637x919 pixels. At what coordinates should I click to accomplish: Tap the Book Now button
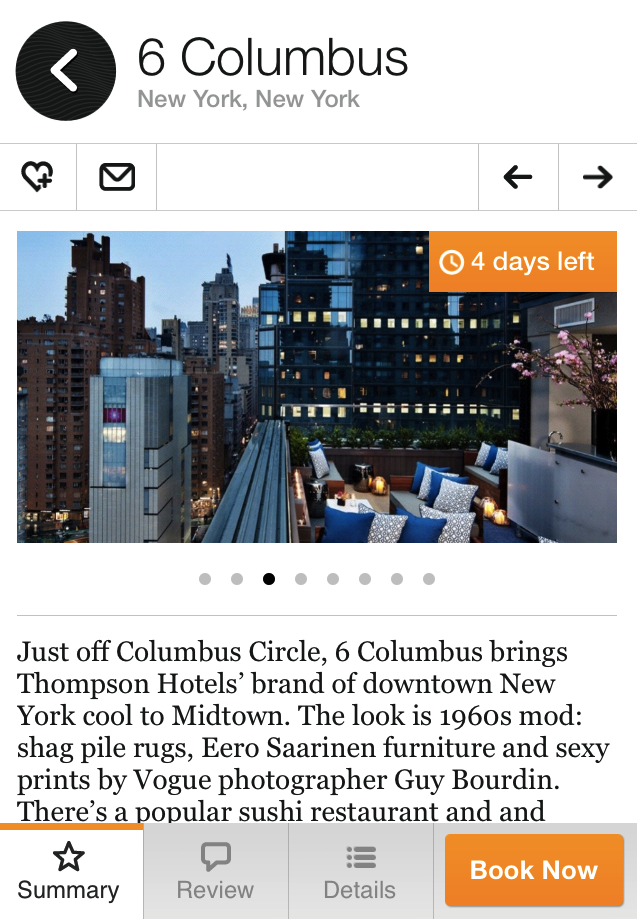pyautogui.click(x=534, y=870)
